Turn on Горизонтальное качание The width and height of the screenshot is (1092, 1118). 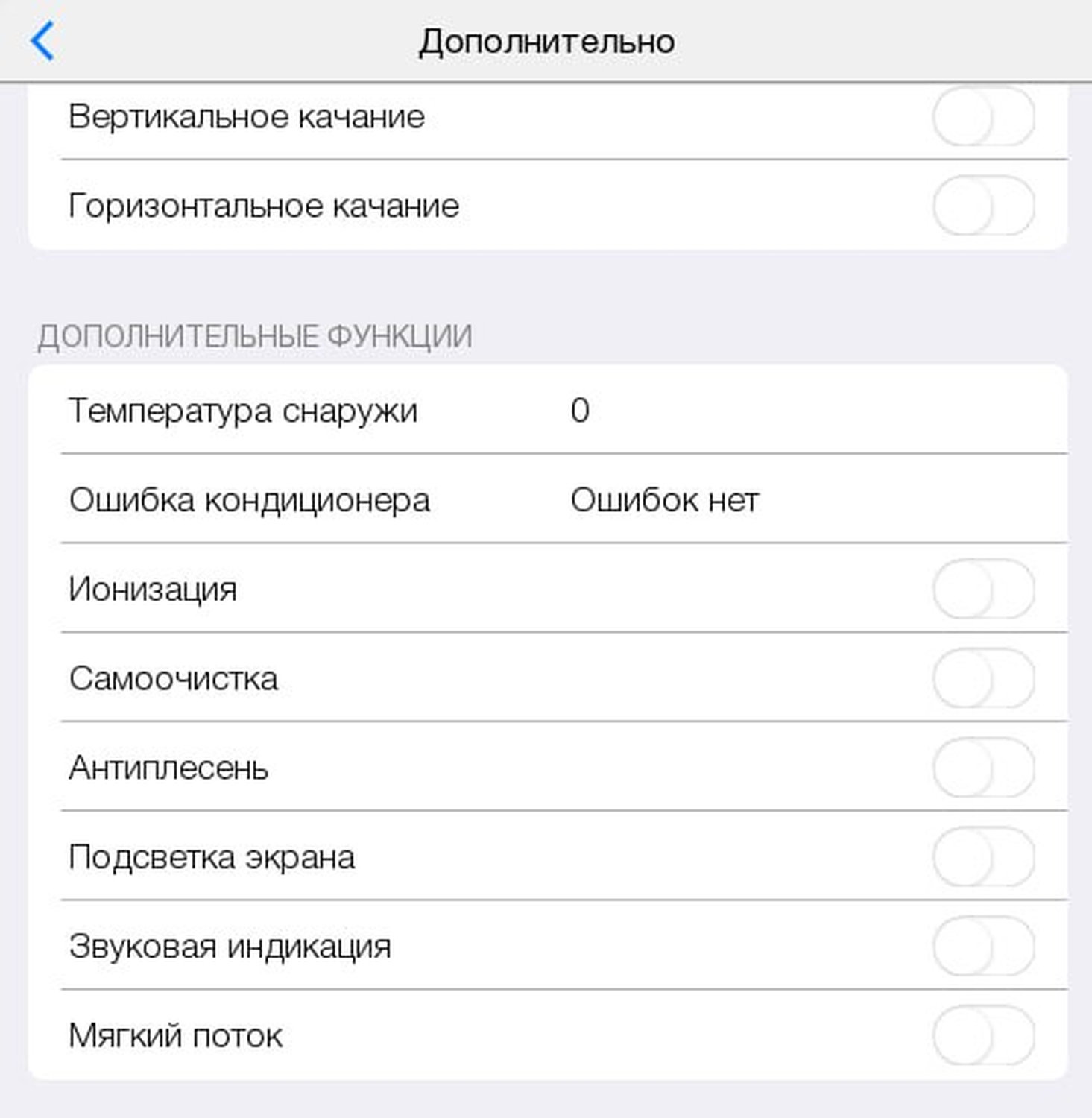click(982, 206)
